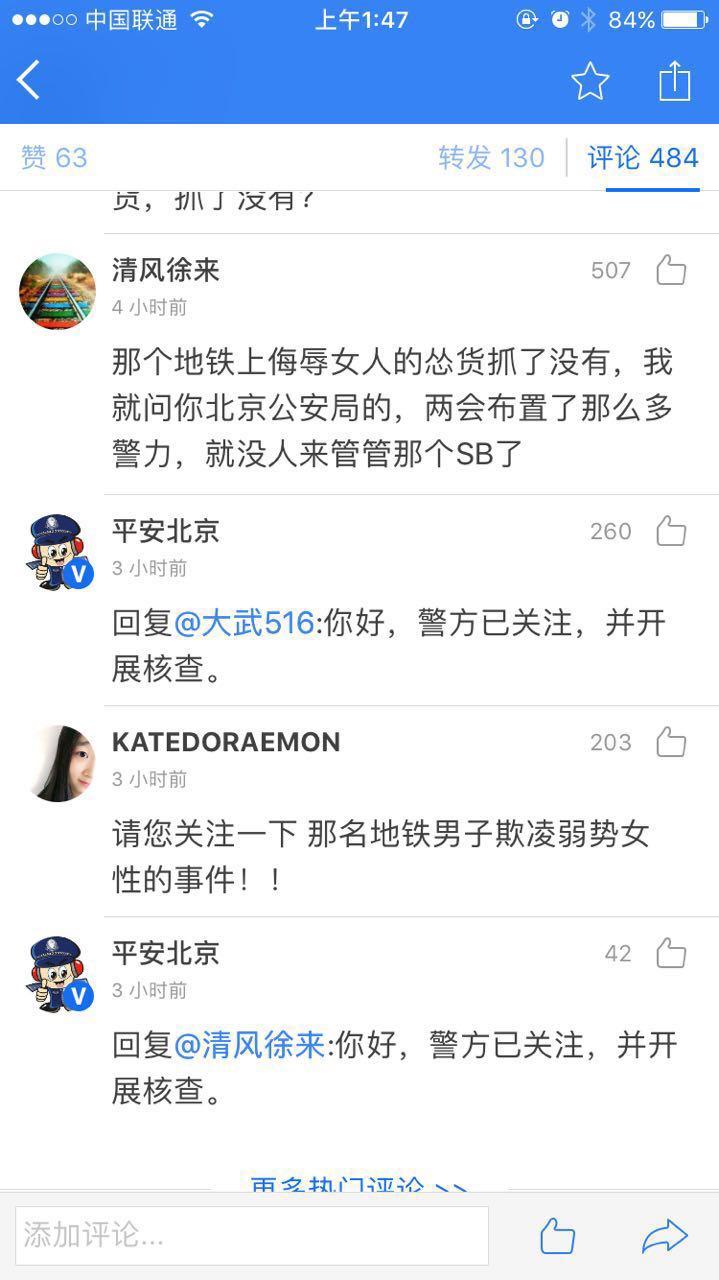Select the 评论 484 tab
Screen dimensions: 719x1280
click(x=642, y=157)
